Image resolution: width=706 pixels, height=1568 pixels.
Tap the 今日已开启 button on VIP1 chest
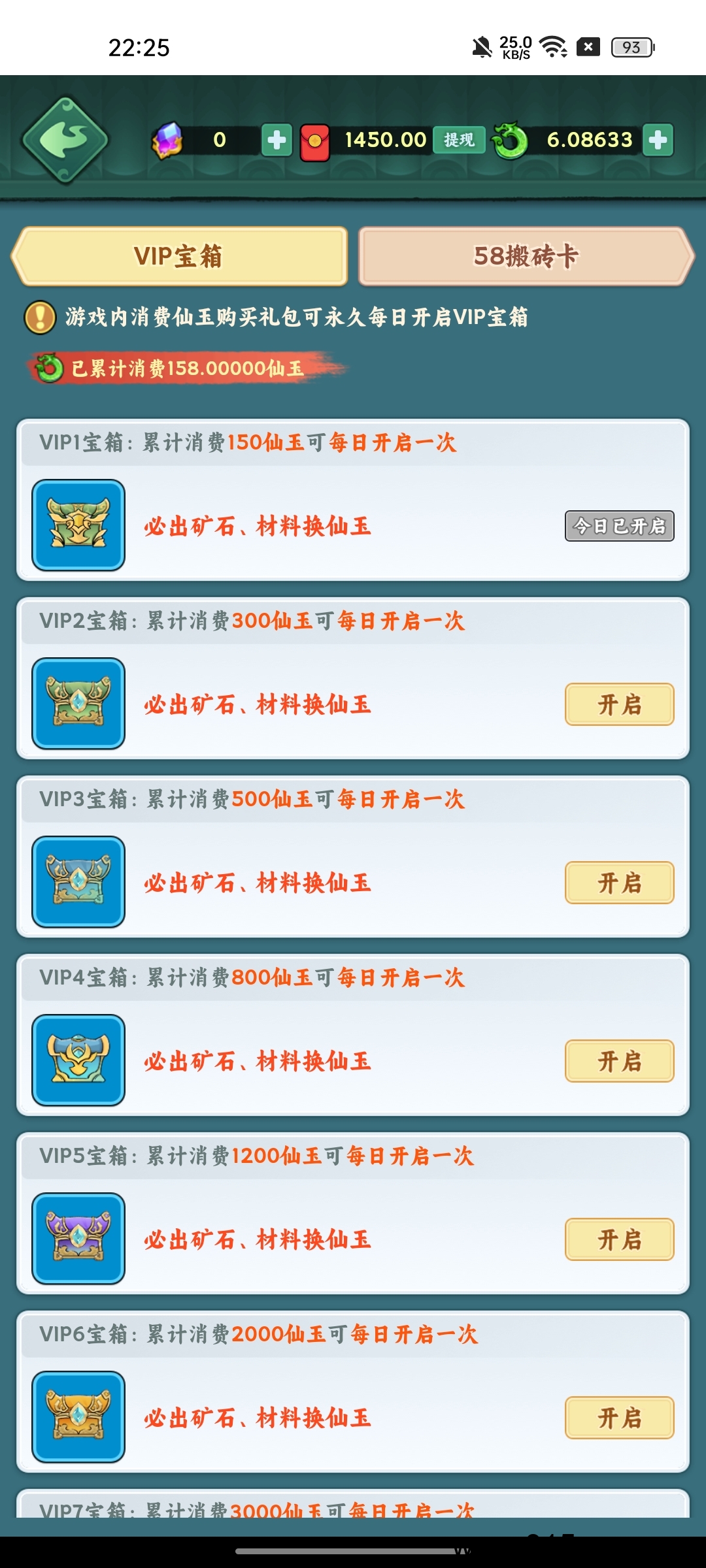(619, 526)
